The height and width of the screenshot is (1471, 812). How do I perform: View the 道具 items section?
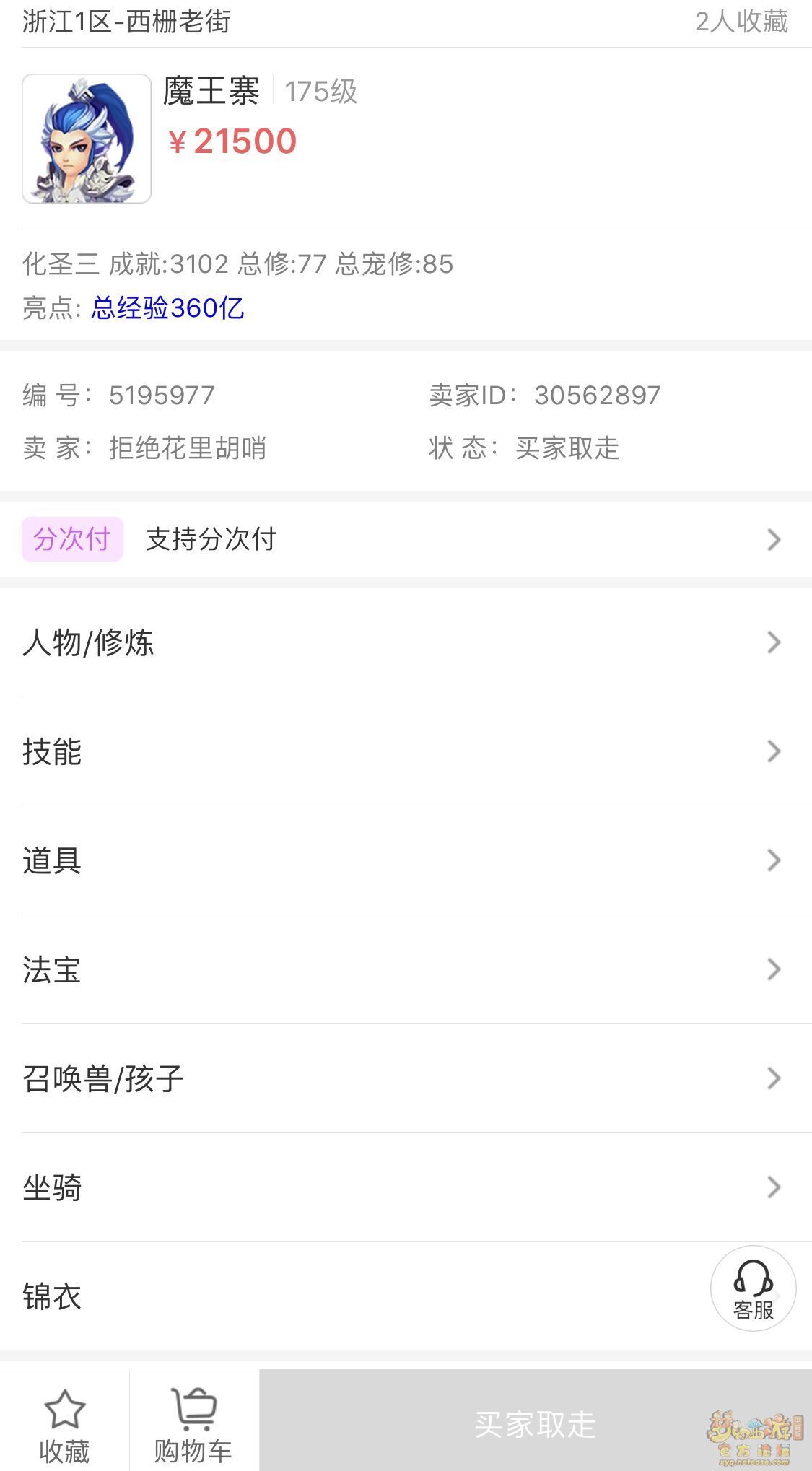coord(404,860)
